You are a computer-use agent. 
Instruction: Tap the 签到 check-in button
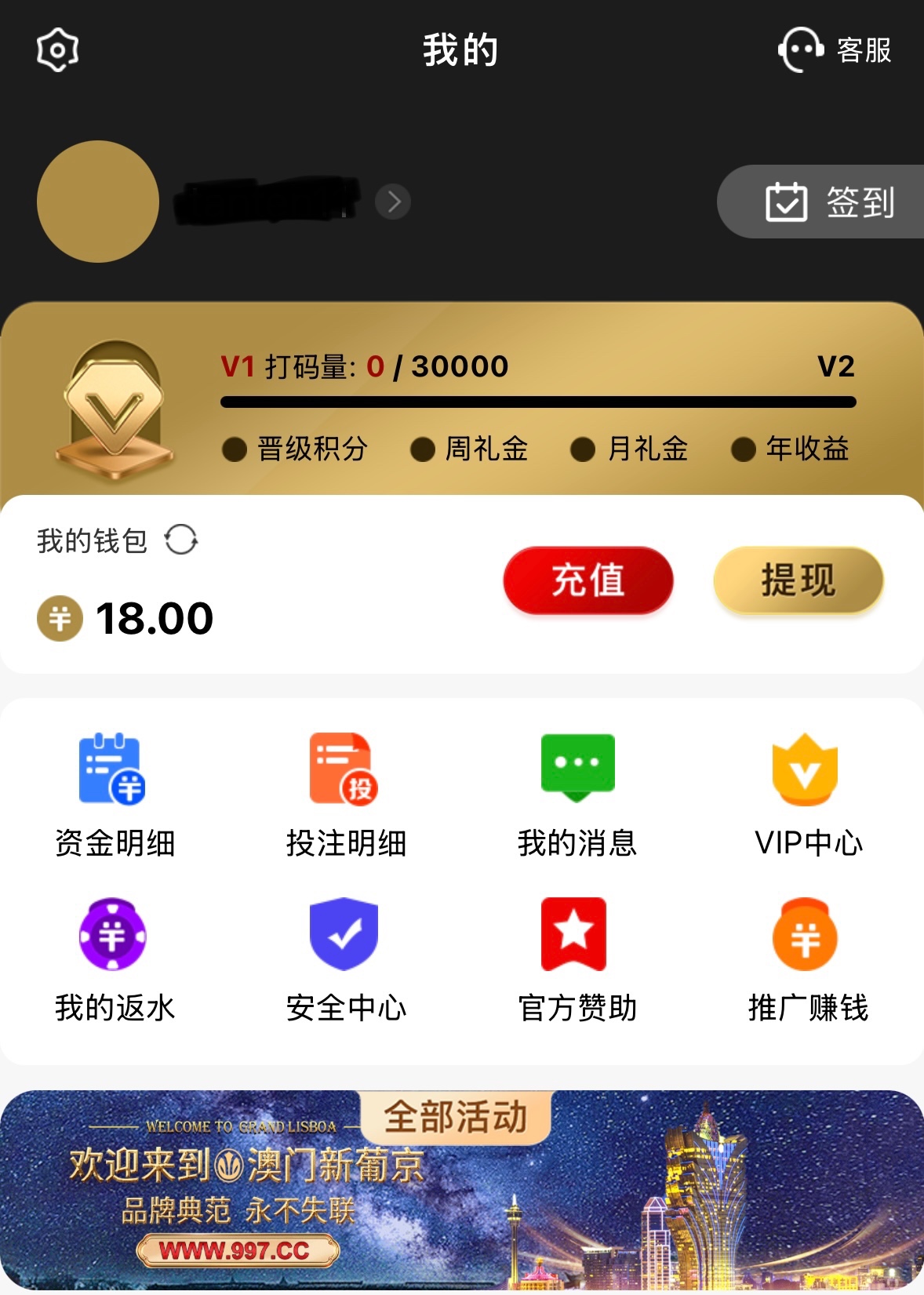point(829,202)
